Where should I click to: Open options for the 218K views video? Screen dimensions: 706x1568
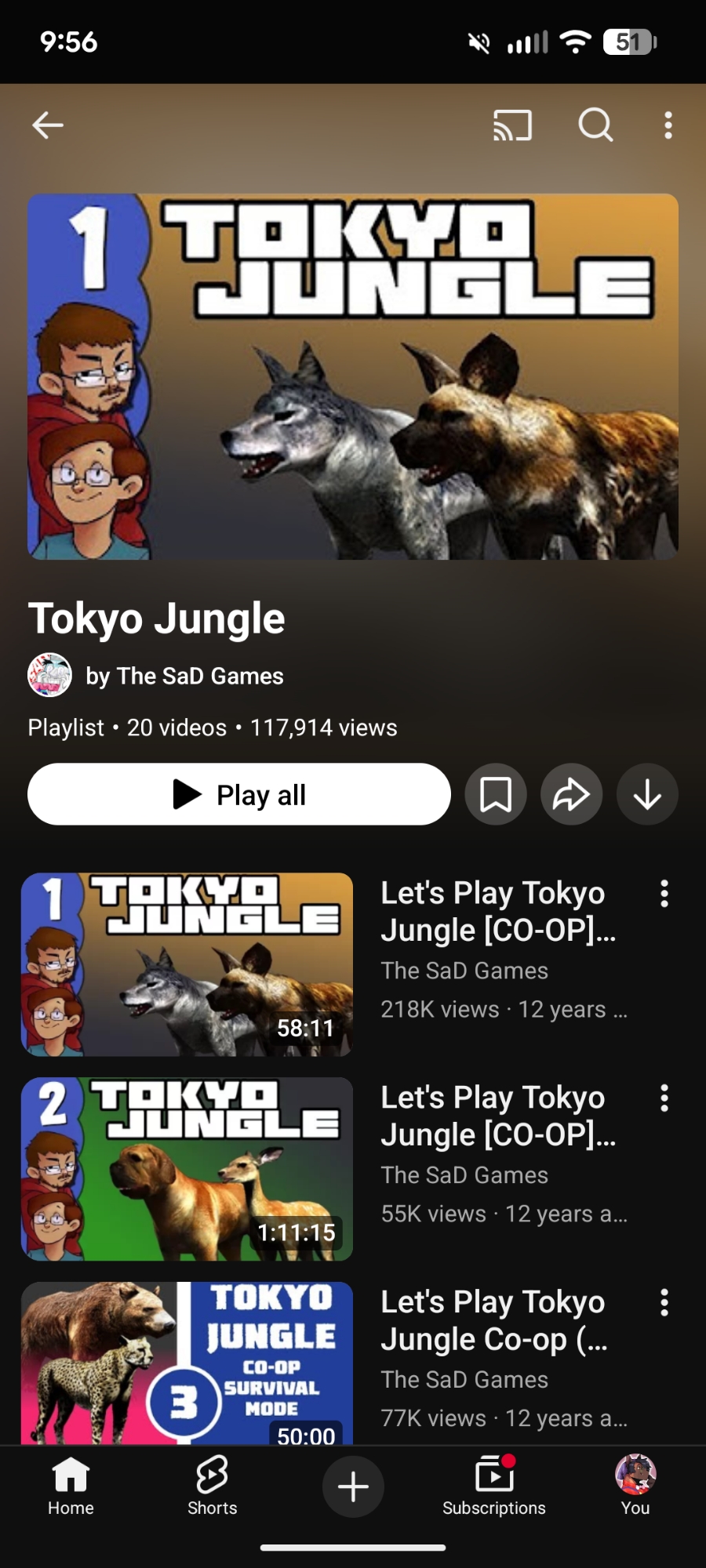click(664, 894)
